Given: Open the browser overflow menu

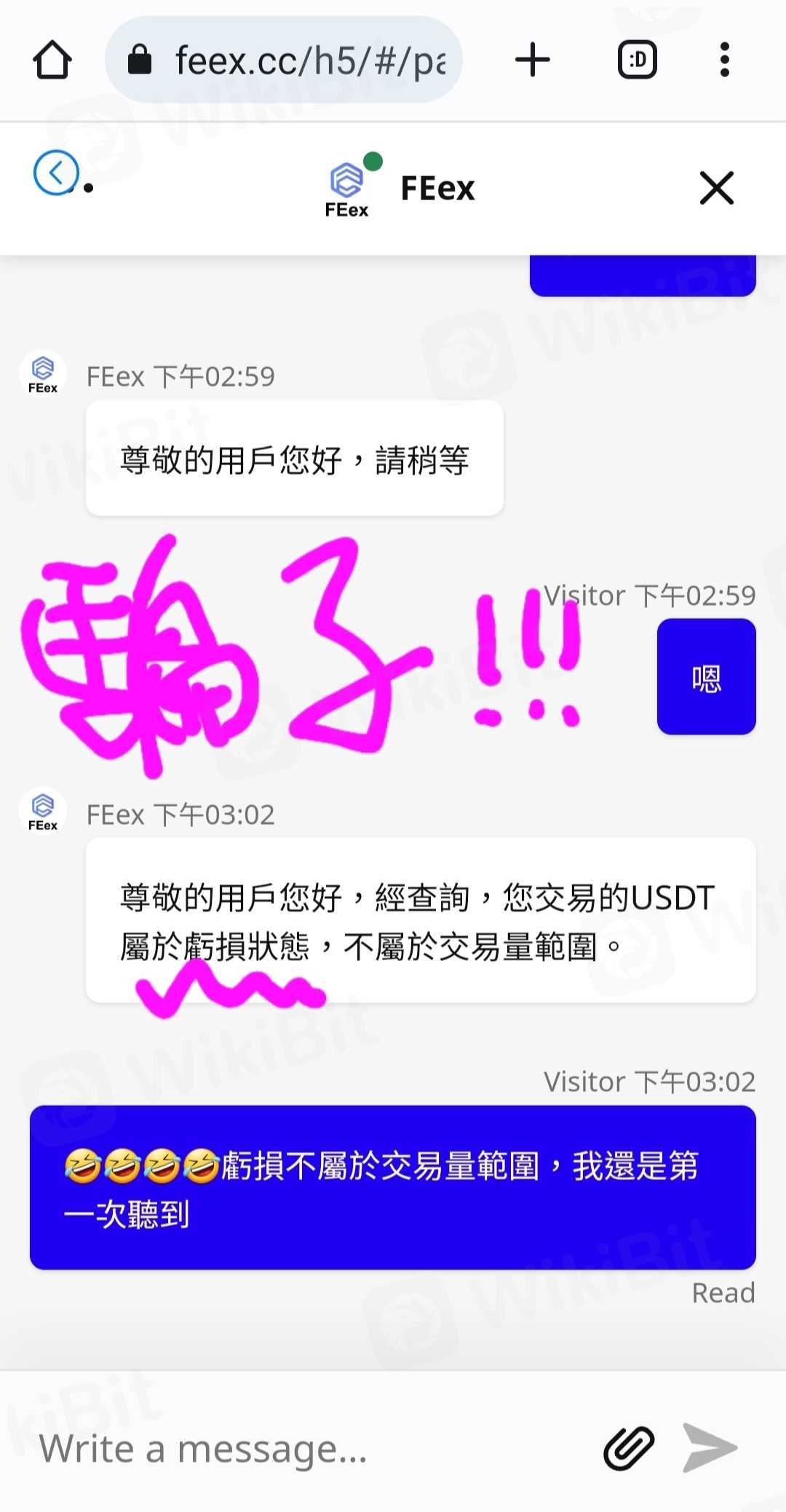Looking at the screenshot, I should click(724, 60).
